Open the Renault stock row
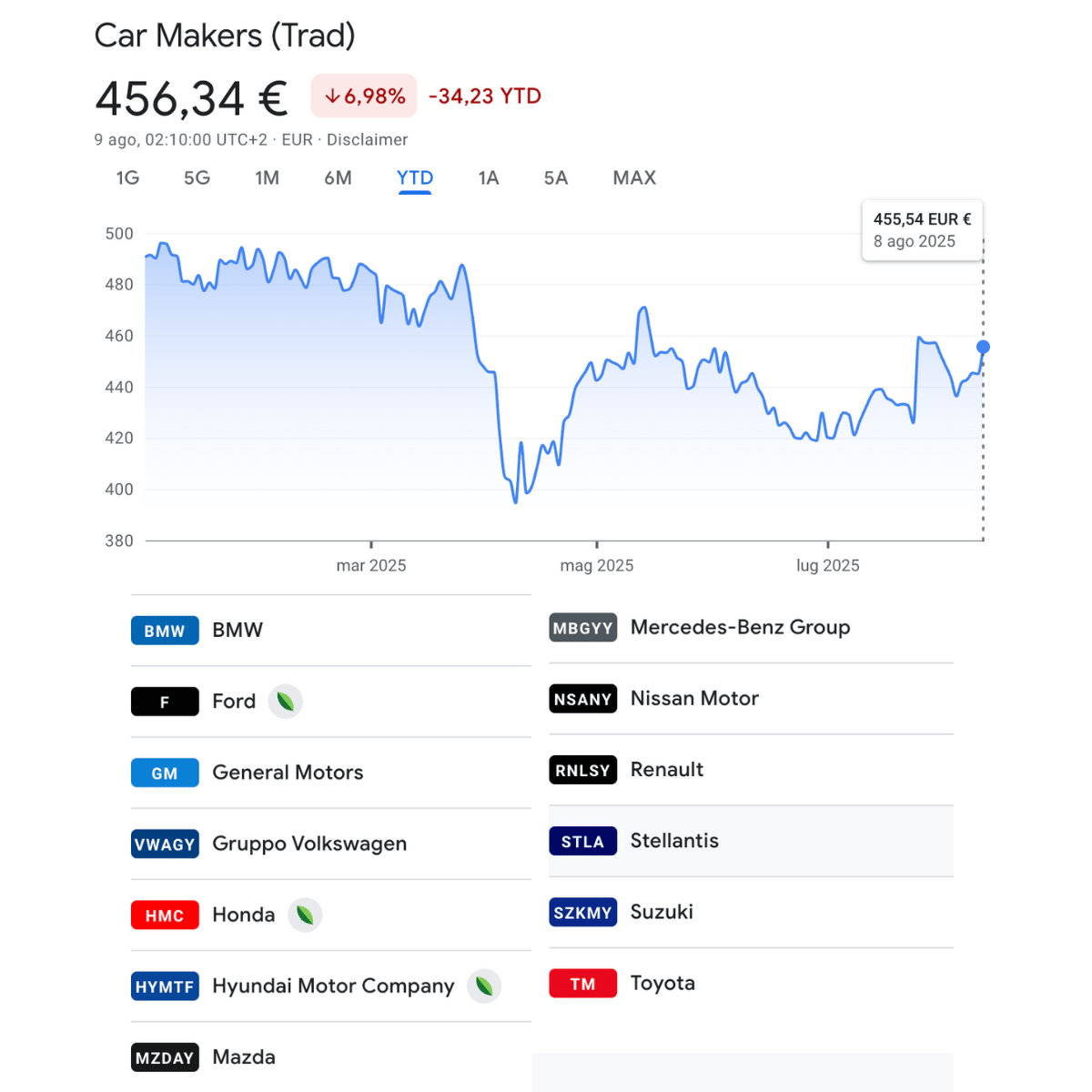Image resolution: width=1092 pixels, height=1092 pixels. click(667, 770)
